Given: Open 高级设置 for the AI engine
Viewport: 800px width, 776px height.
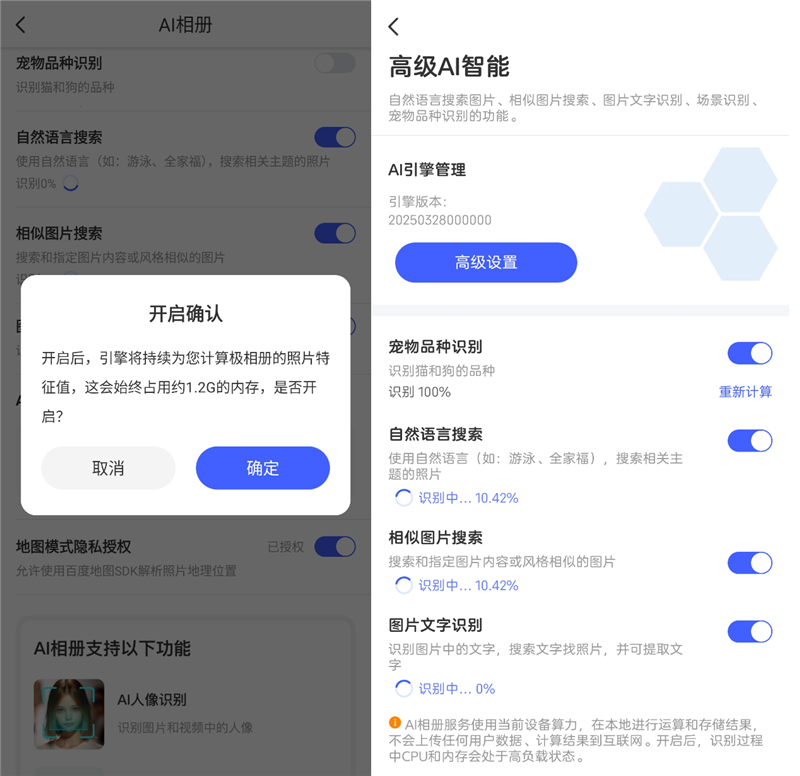Looking at the screenshot, I should (486, 262).
